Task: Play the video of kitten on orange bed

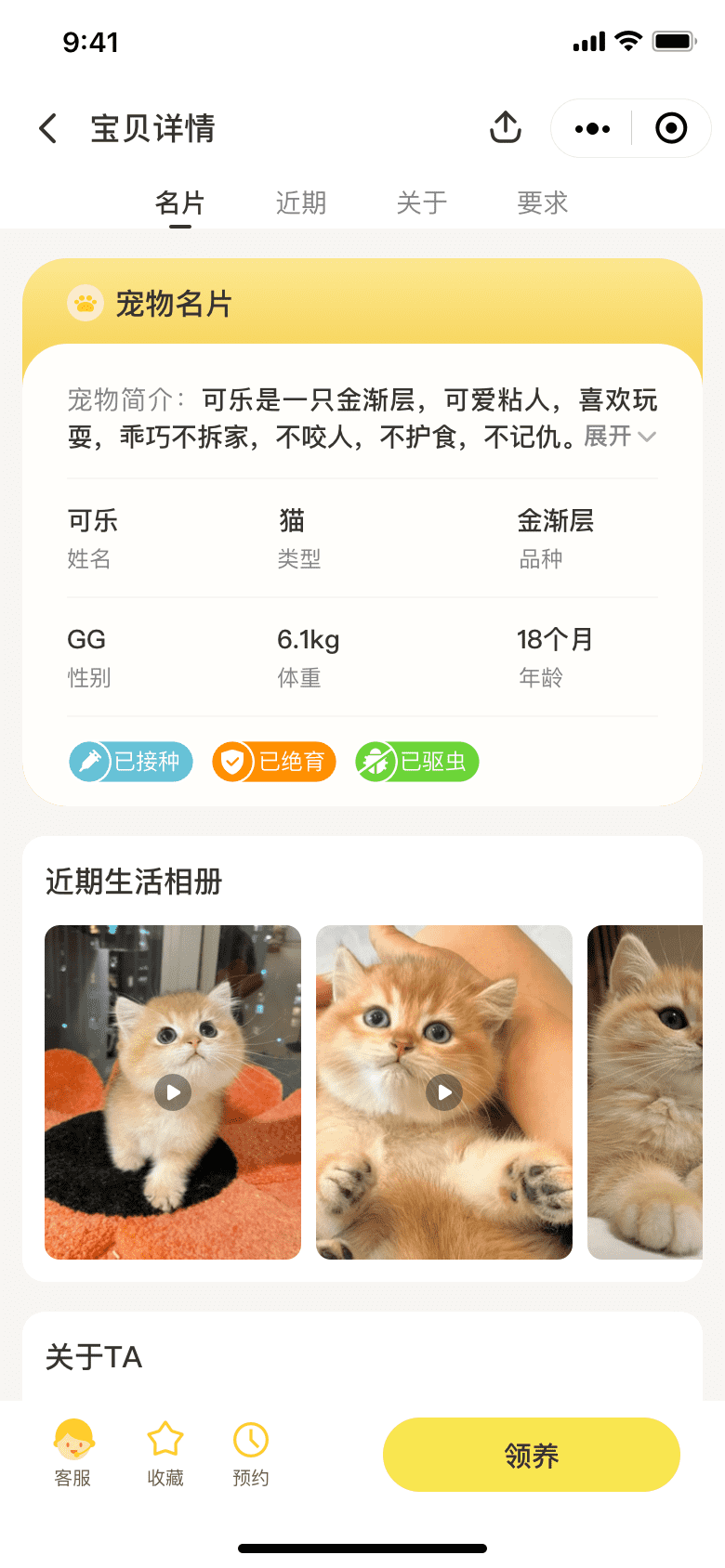Action: coord(173,1092)
